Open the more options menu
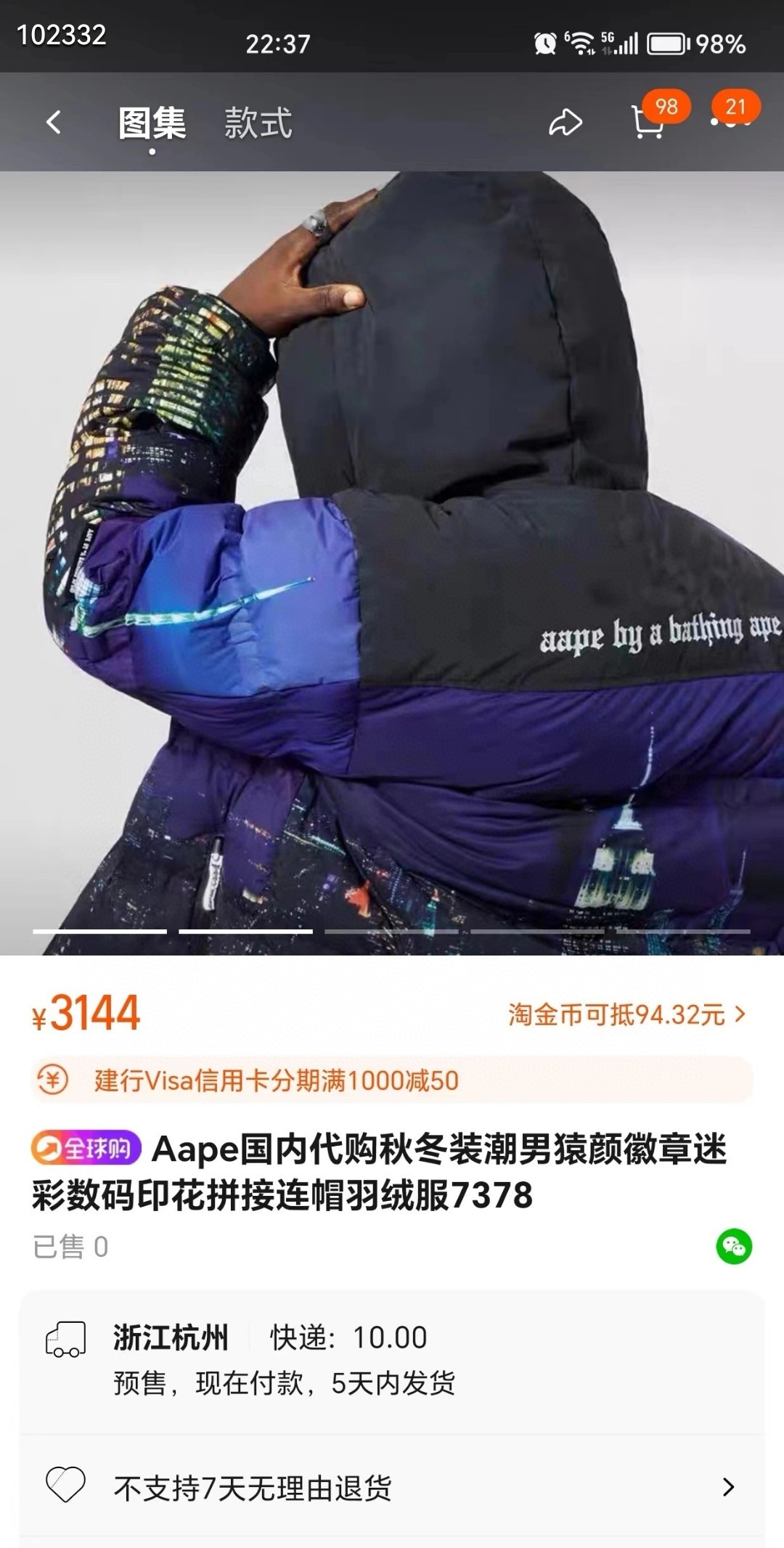This screenshot has height=1548, width=784. (730, 122)
